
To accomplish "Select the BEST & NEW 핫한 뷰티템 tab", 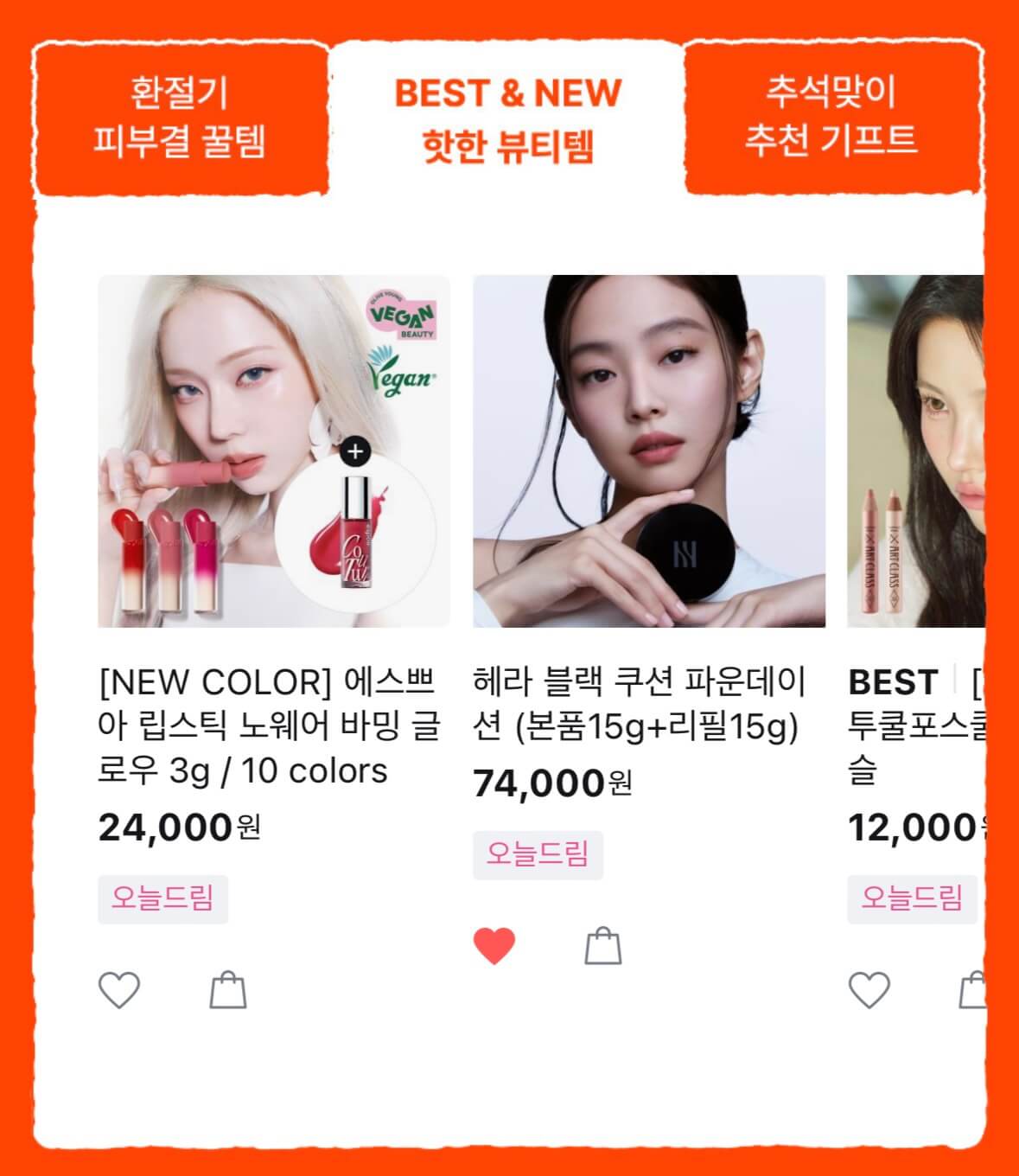I will pyautogui.click(x=508, y=115).
